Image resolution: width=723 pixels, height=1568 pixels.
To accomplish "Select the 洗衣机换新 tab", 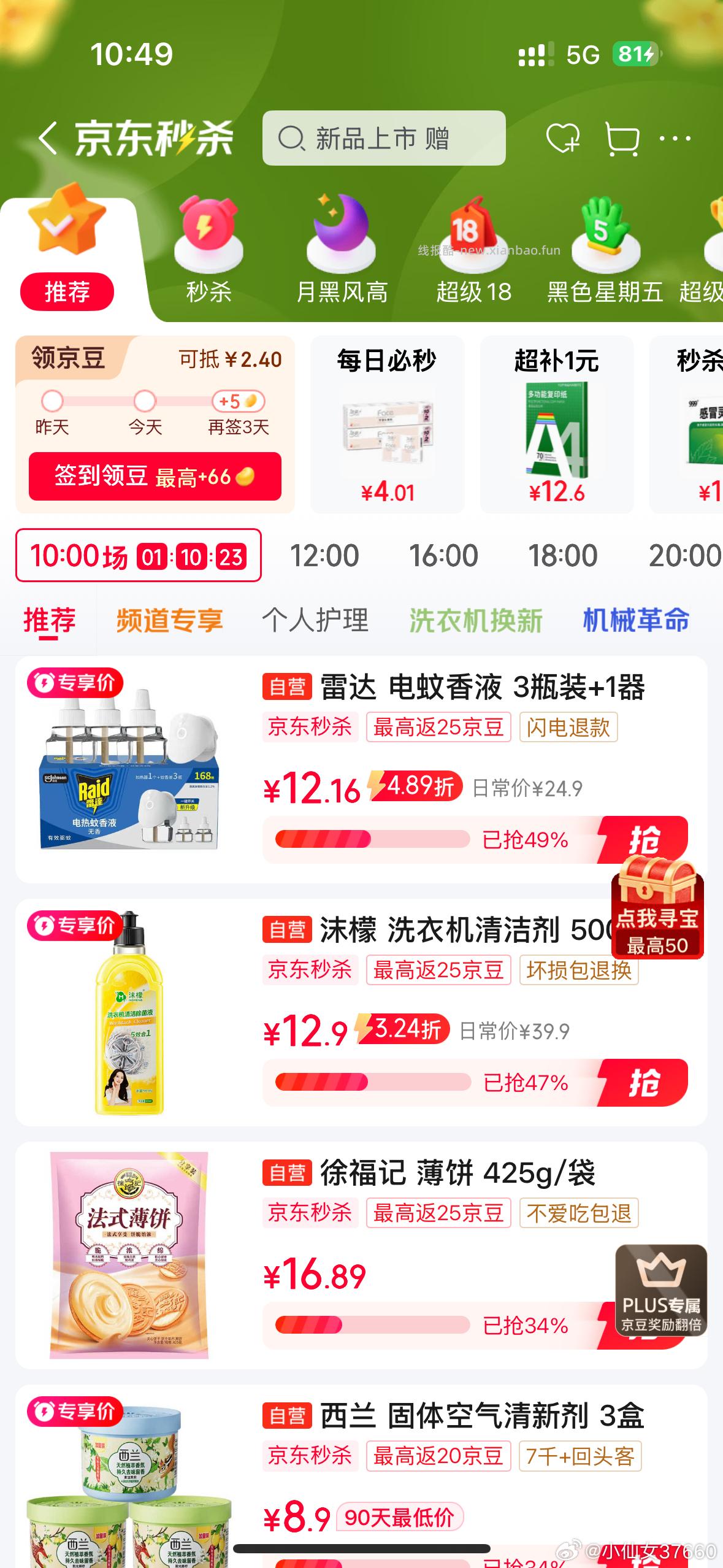I will pos(476,620).
